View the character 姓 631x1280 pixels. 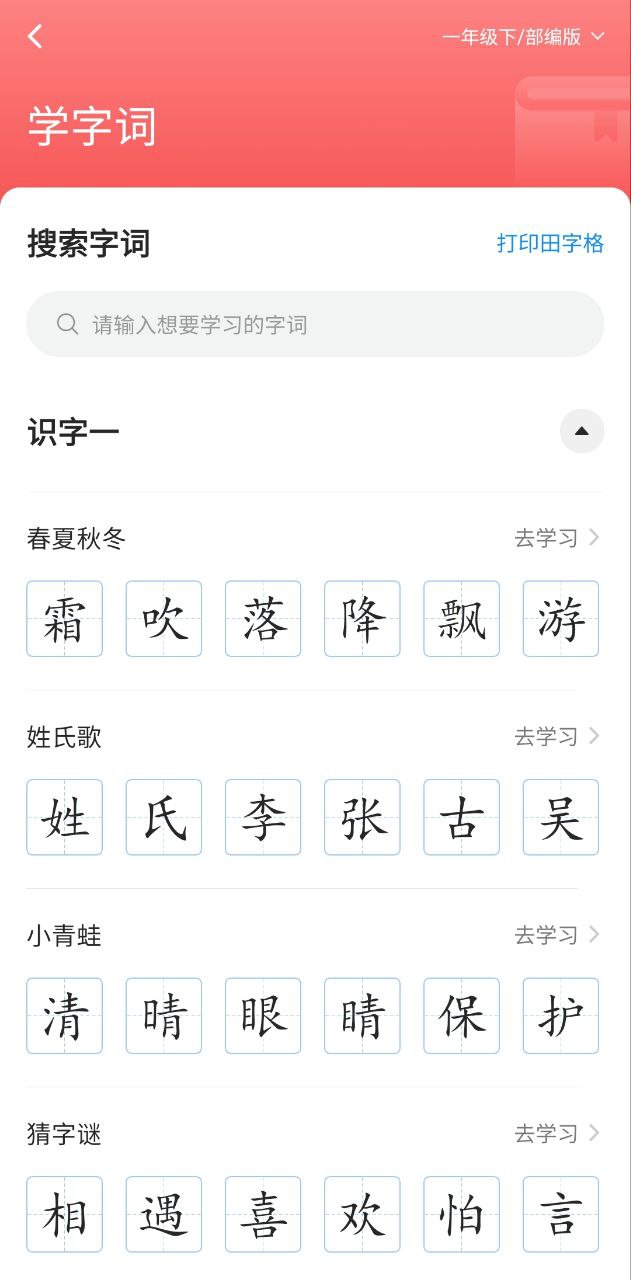pyautogui.click(x=65, y=817)
